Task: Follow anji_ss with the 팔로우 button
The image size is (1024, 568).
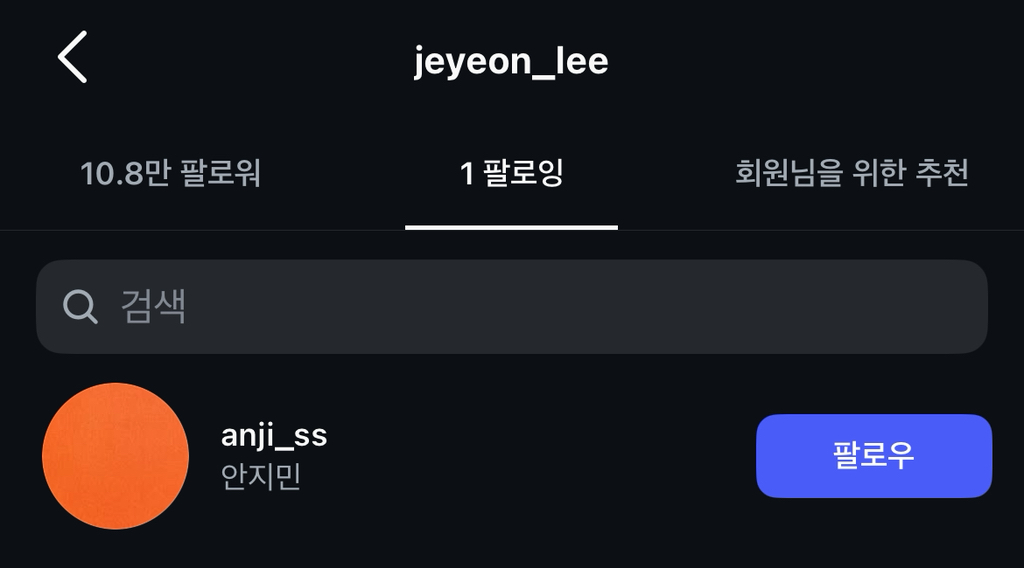Action: [873, 456]
